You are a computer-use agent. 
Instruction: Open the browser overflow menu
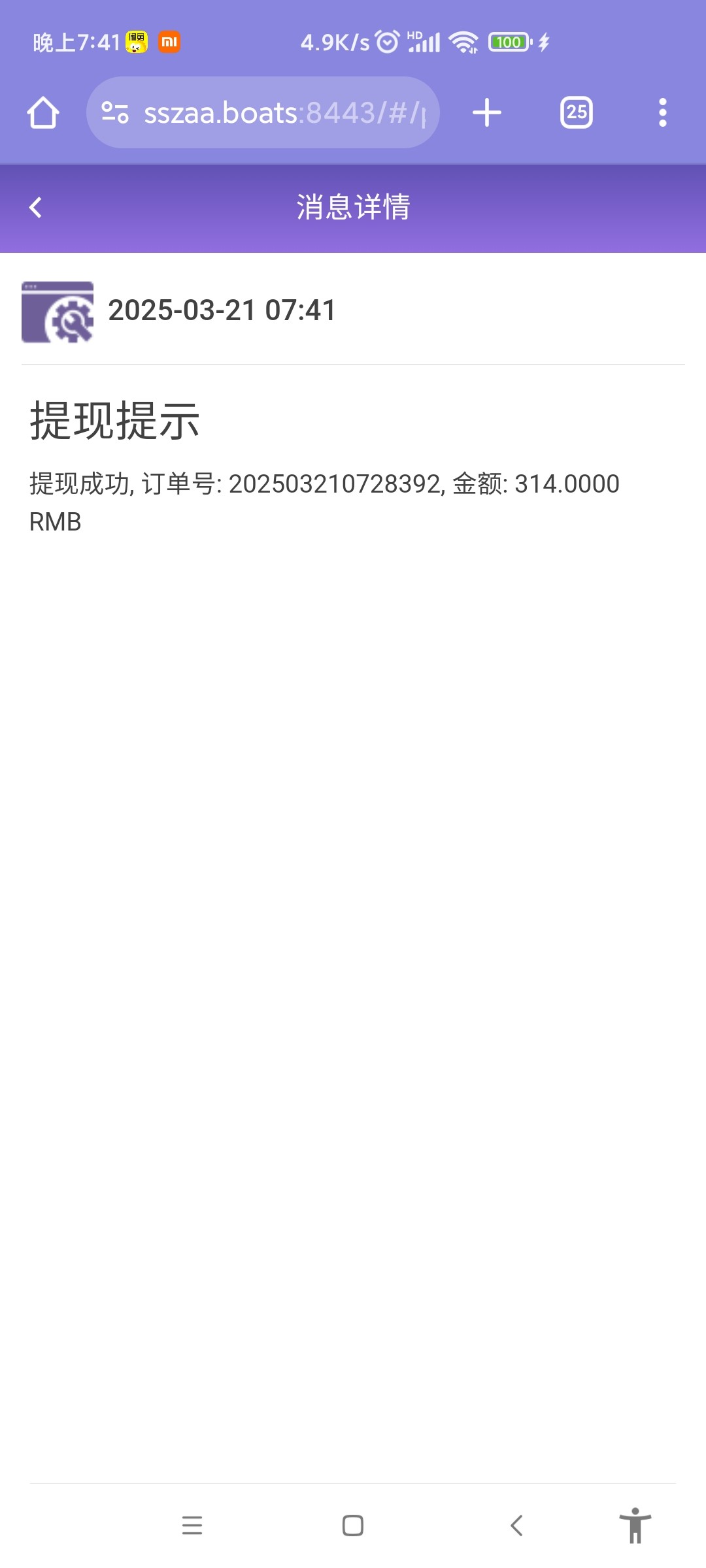pyautogui.click(x=663, y=112)
